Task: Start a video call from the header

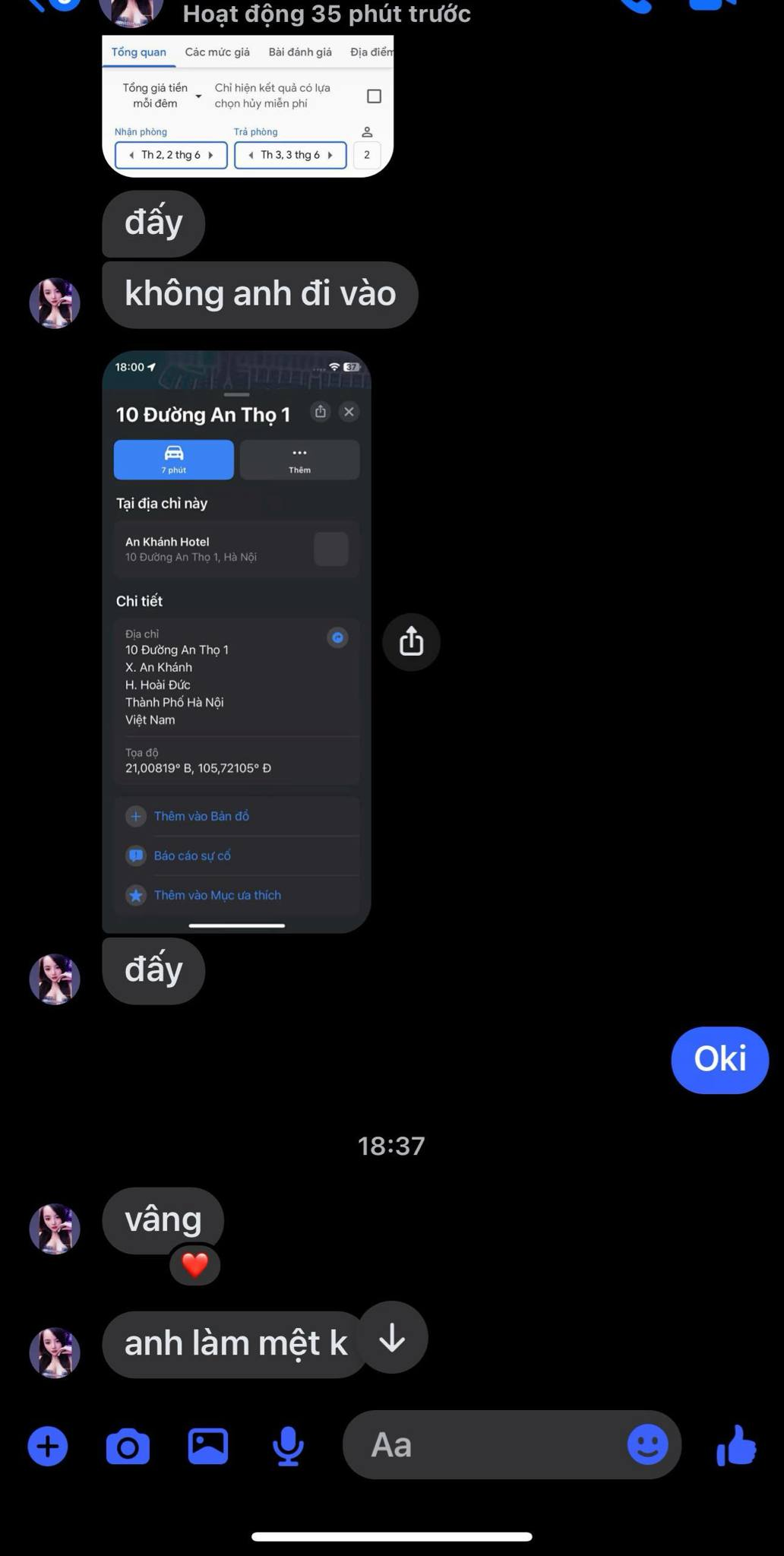Action: click(711, 6)
